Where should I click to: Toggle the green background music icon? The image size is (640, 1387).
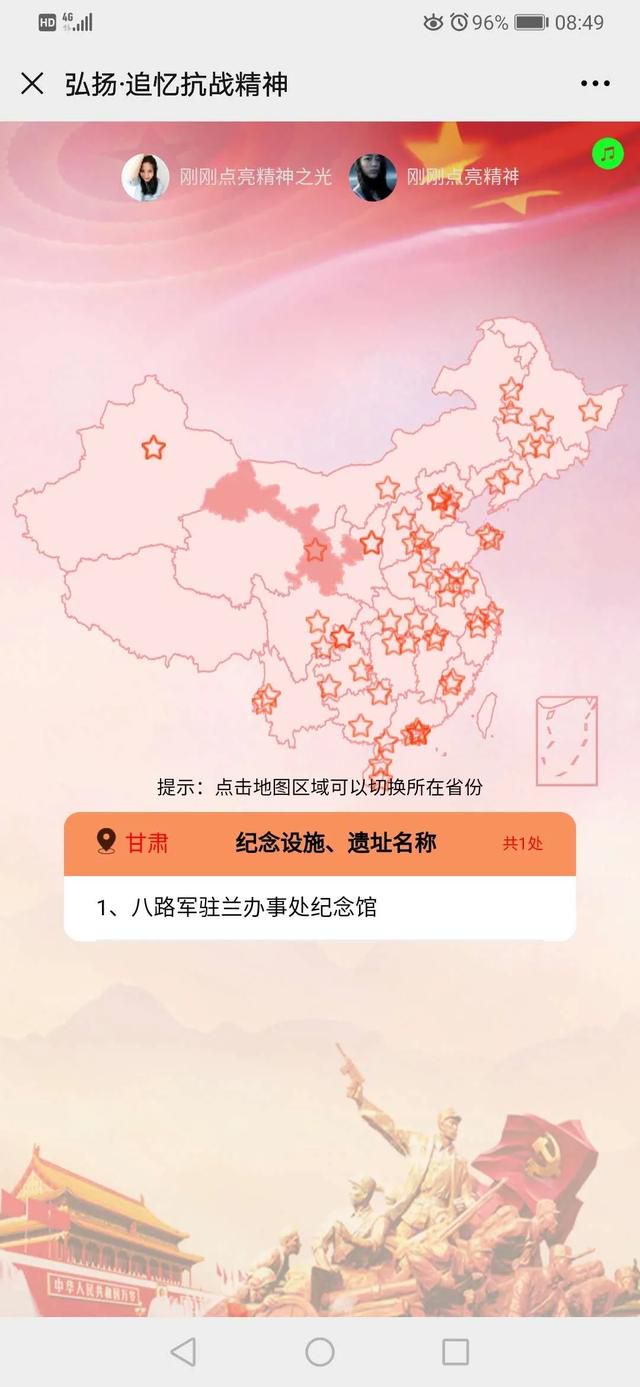point(607,153)
